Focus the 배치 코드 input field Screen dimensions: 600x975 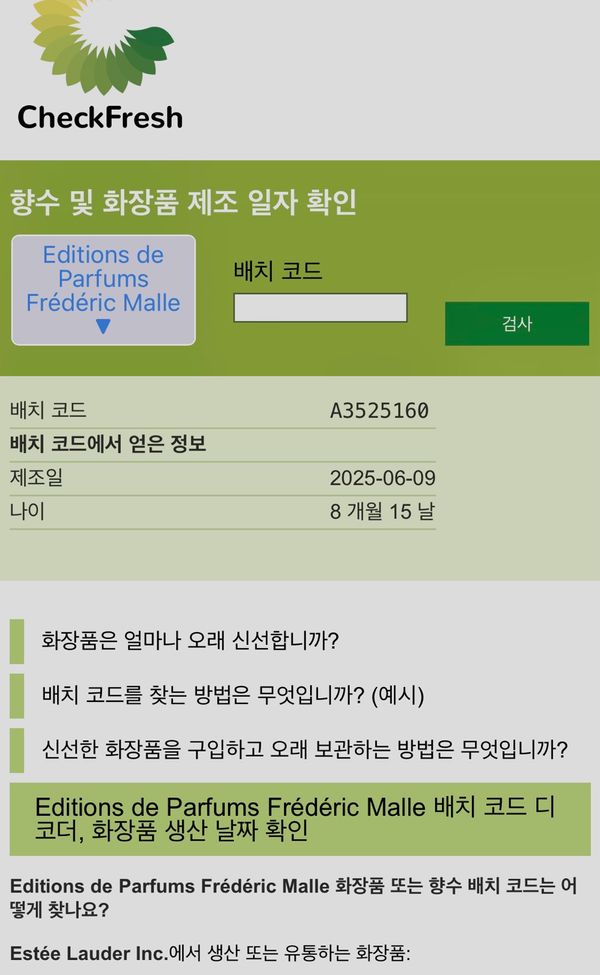(320, 308)
